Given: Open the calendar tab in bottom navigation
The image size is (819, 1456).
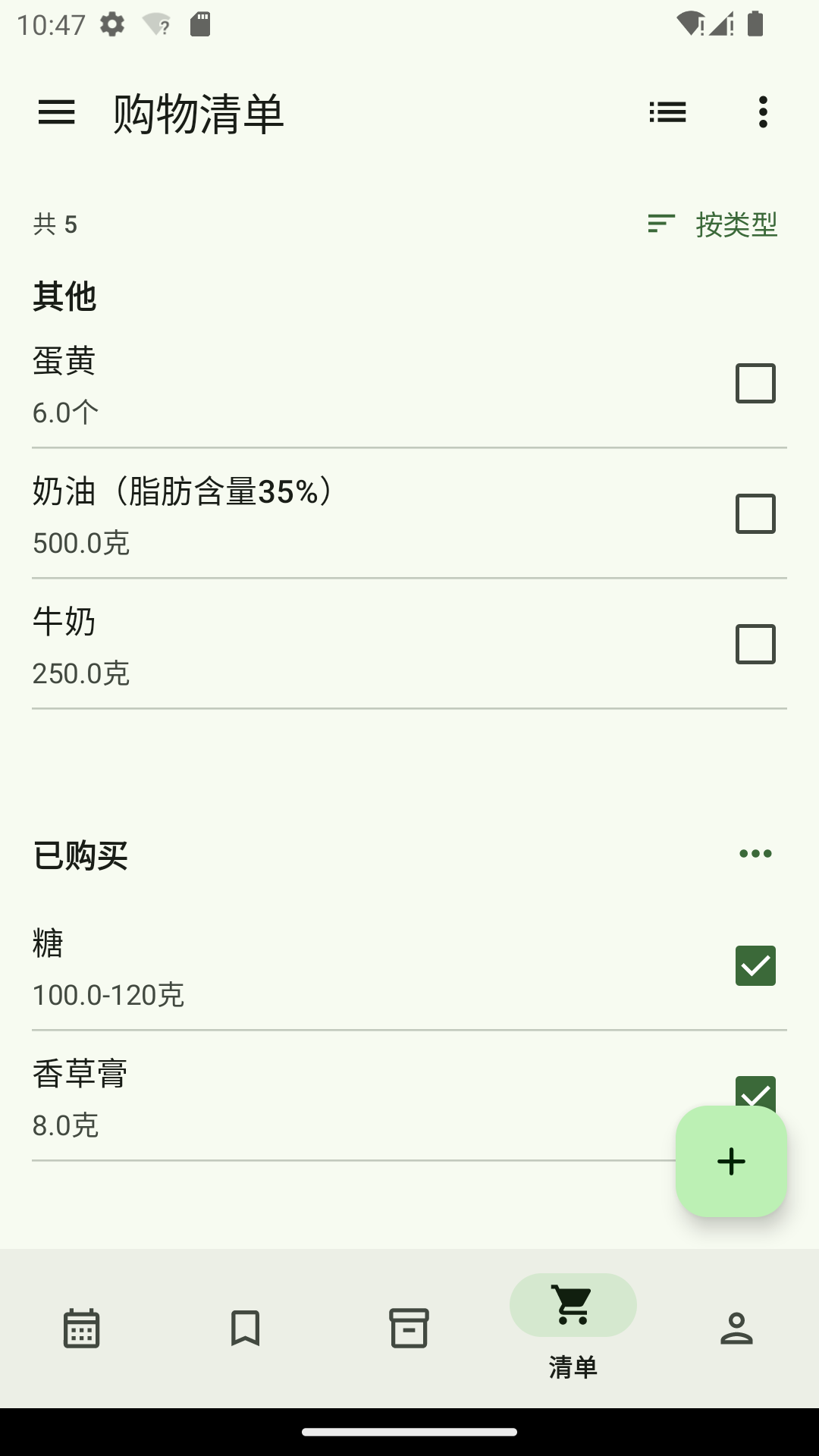Looking at the screenshot, I should coord(81,1328).
